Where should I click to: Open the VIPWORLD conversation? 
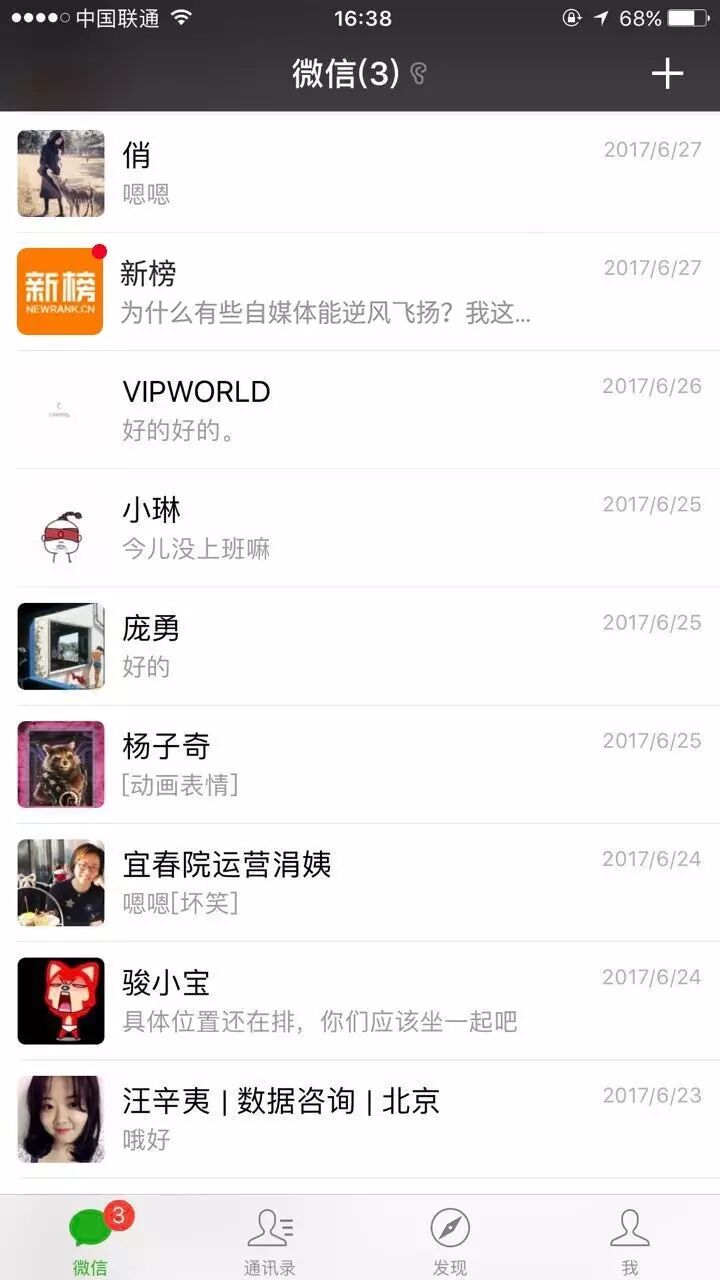coord(360,409)
